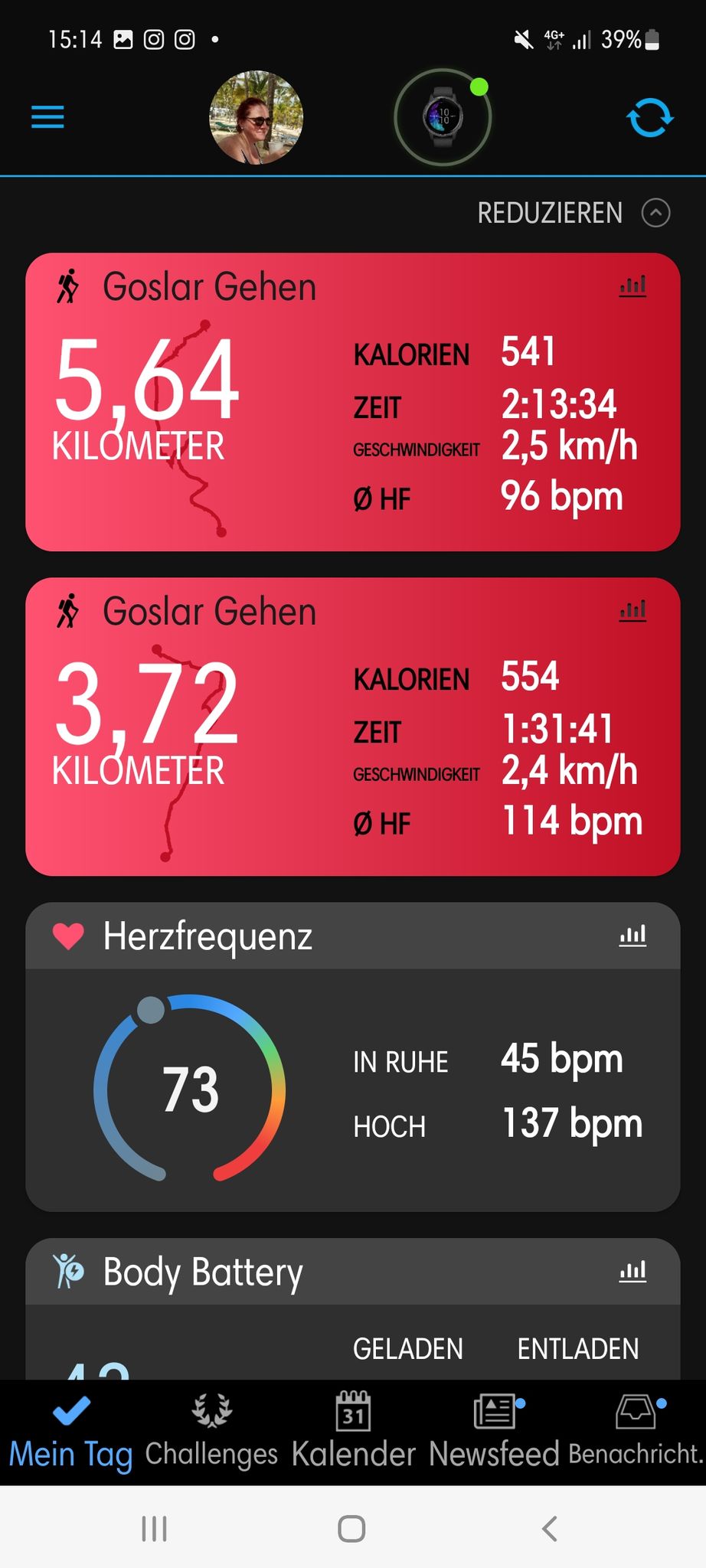Collapse the cards with Reduzieren

click(574, 213)
